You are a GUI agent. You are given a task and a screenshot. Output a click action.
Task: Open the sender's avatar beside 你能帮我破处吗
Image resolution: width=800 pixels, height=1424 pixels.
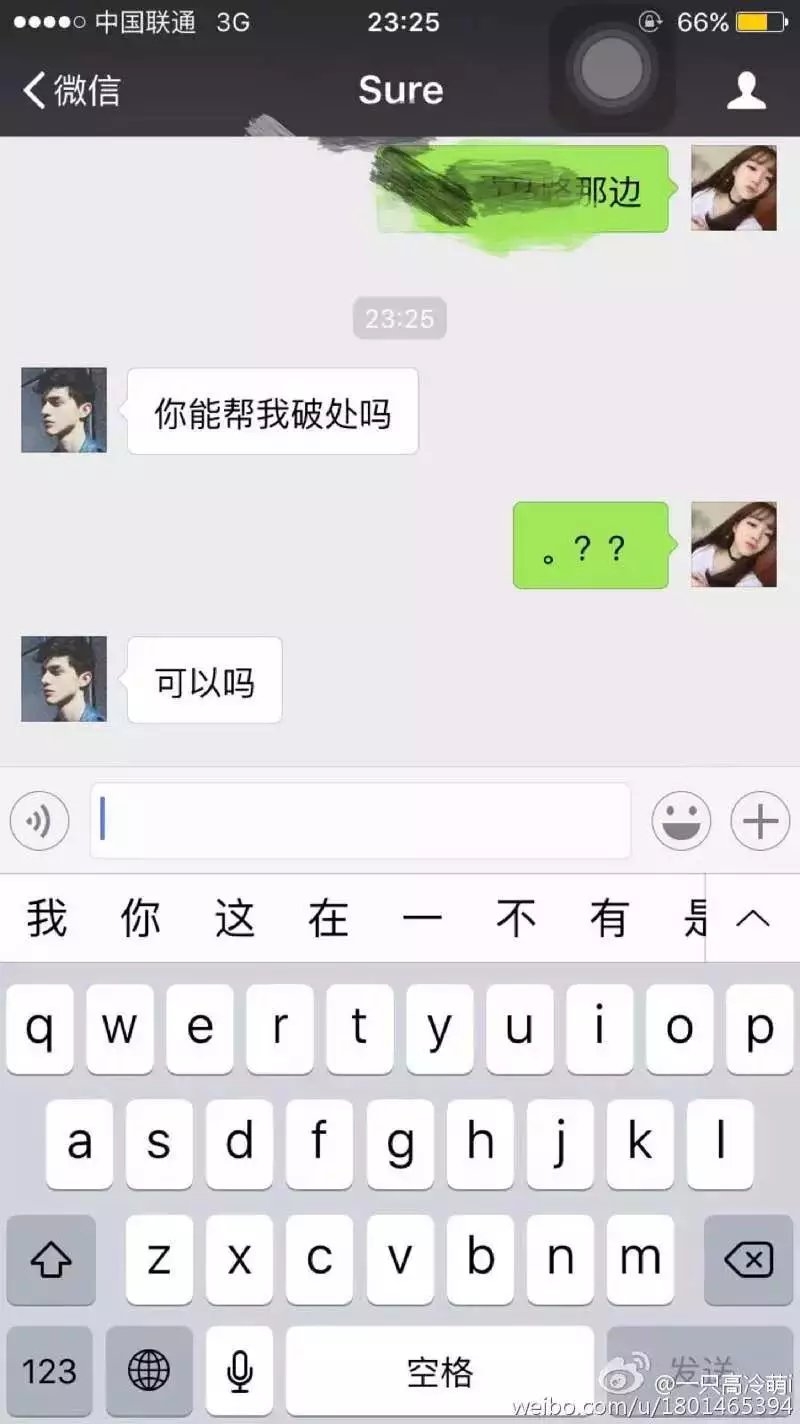[64, 410]
